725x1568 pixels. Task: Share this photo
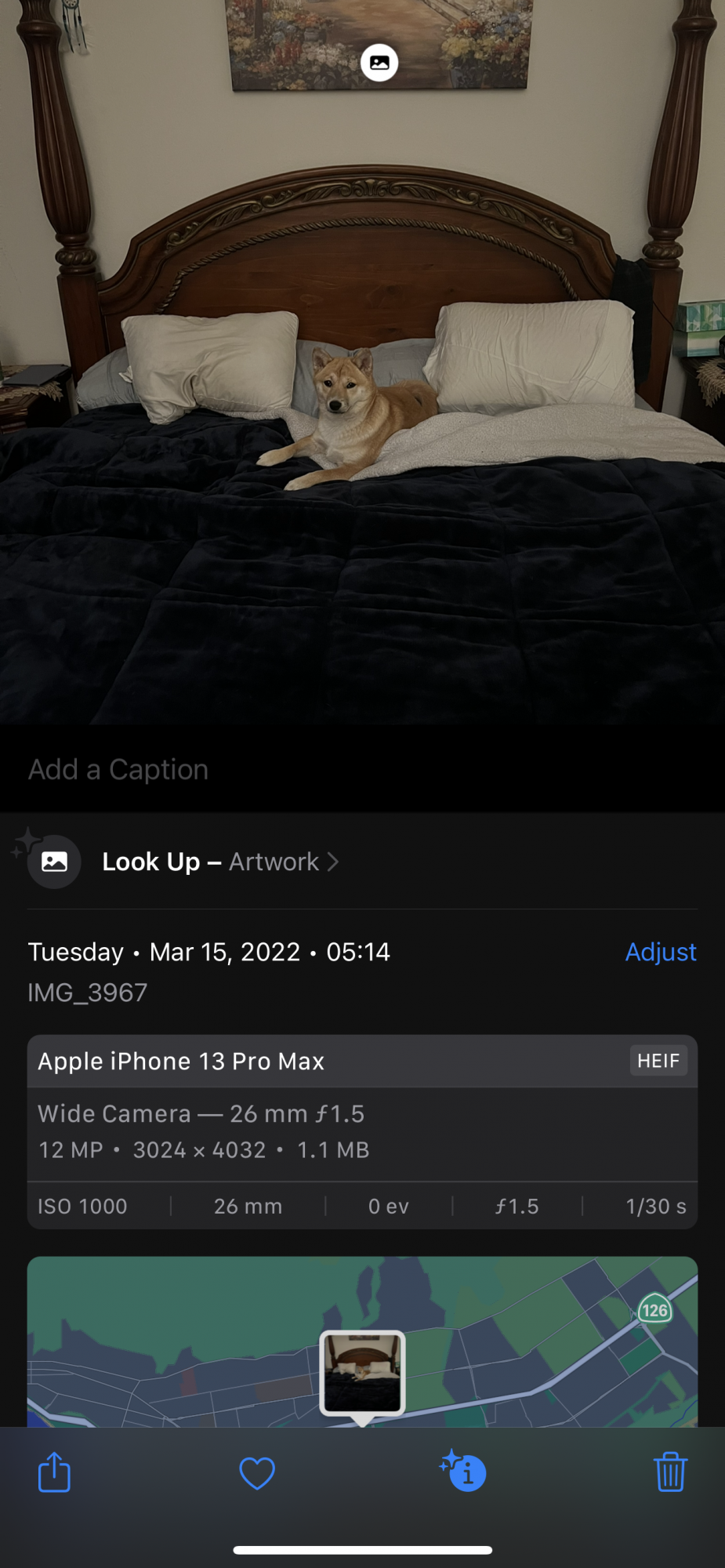(x=55, y=1472)
